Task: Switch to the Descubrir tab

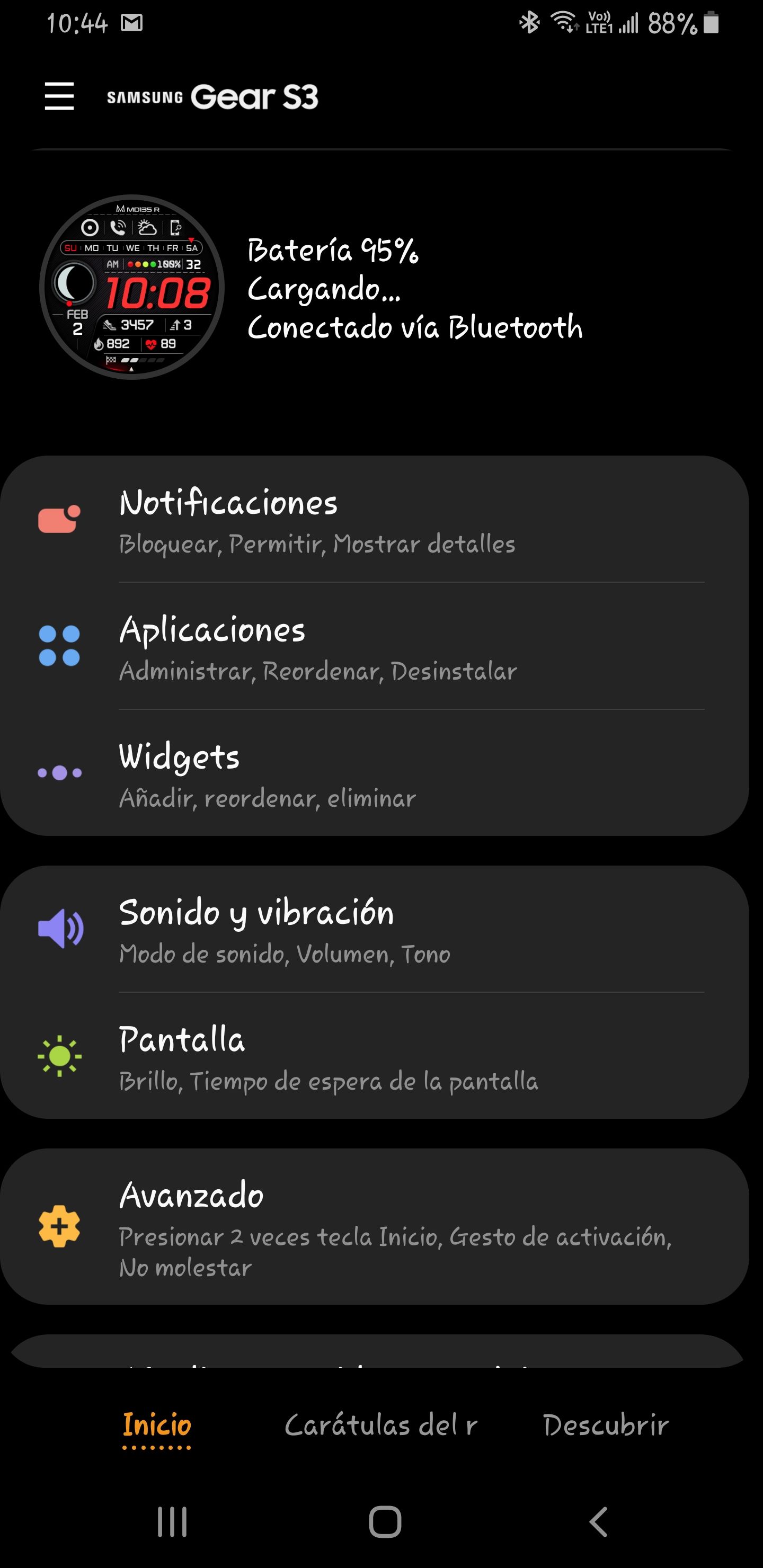Action: [605, 1426]
